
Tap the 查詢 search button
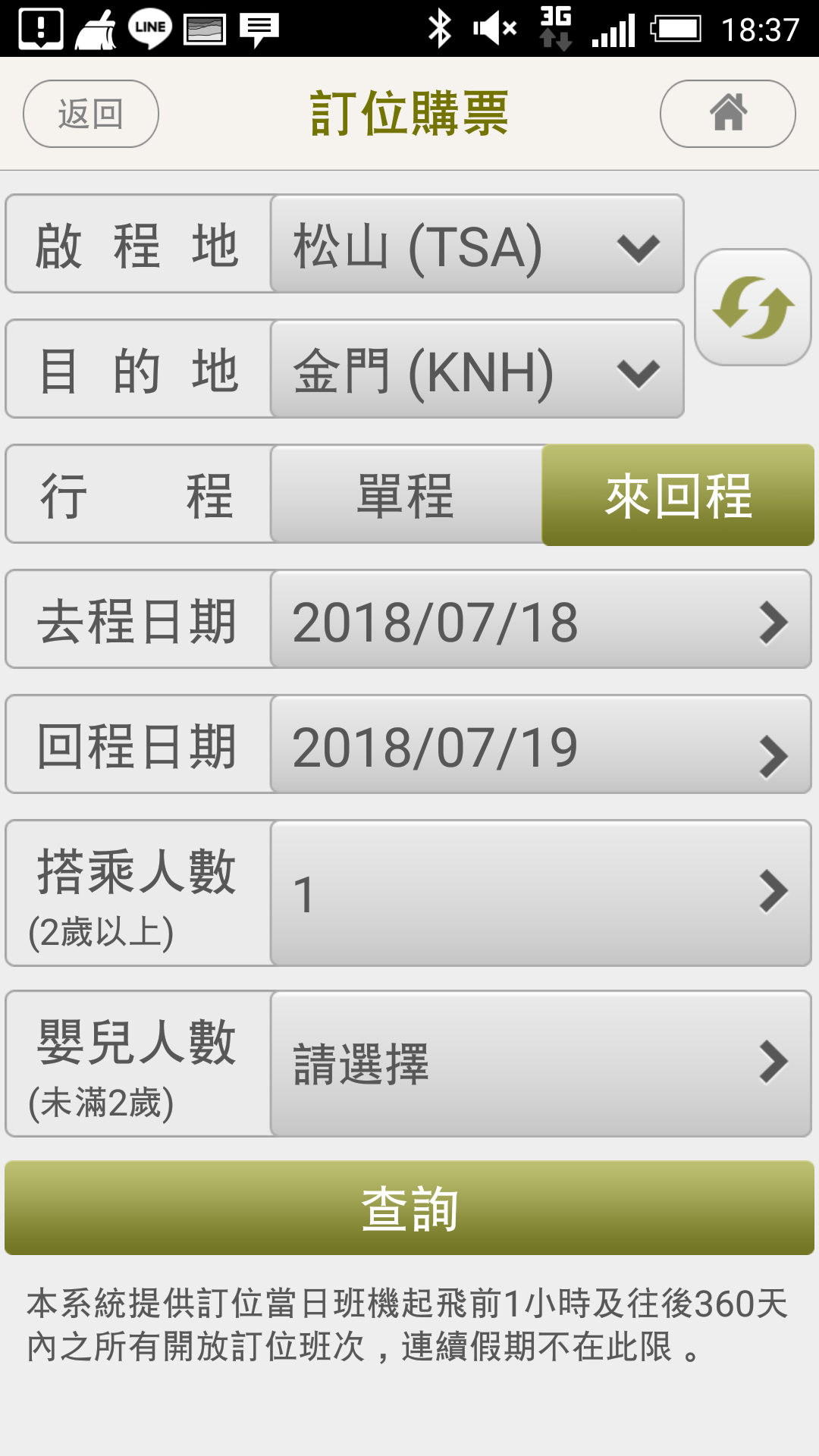point(409,1208)
